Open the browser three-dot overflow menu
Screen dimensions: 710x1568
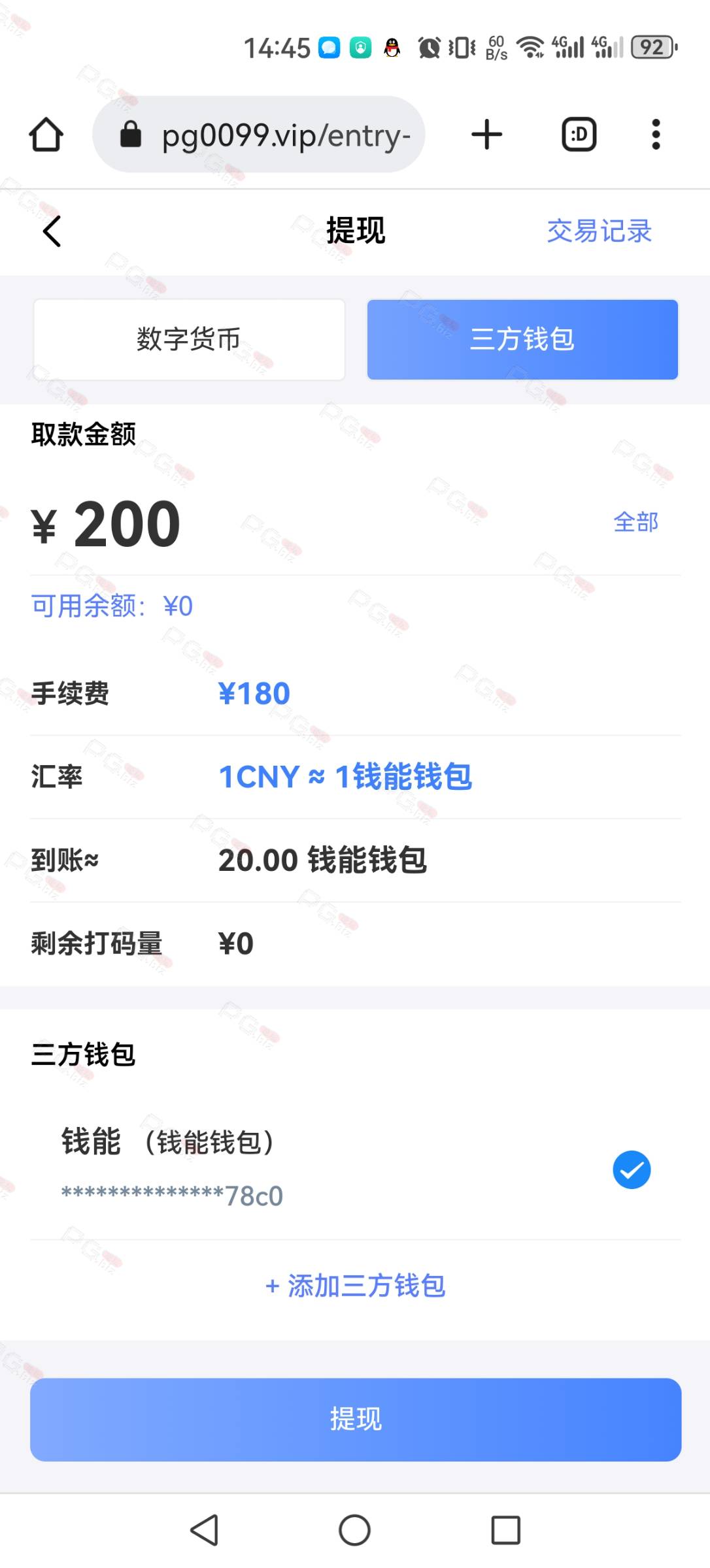(x=656, y=135)
